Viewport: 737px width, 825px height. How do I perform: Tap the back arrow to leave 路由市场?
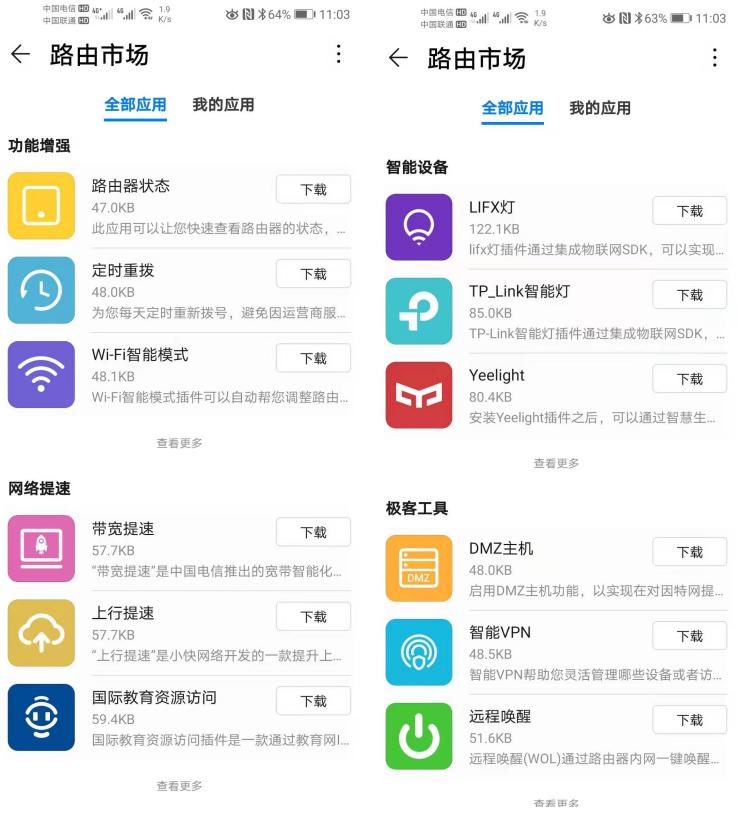click(x=22, y=56)
